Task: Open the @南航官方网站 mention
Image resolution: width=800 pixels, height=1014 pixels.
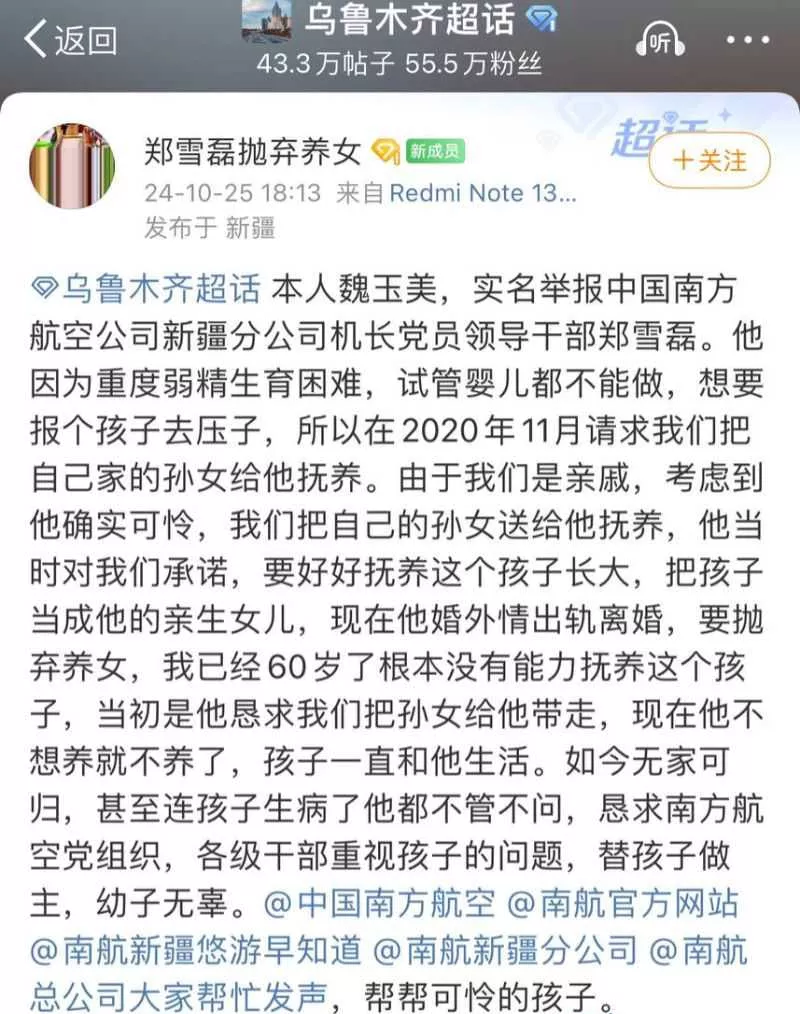Action: click(x=623, y=904)
